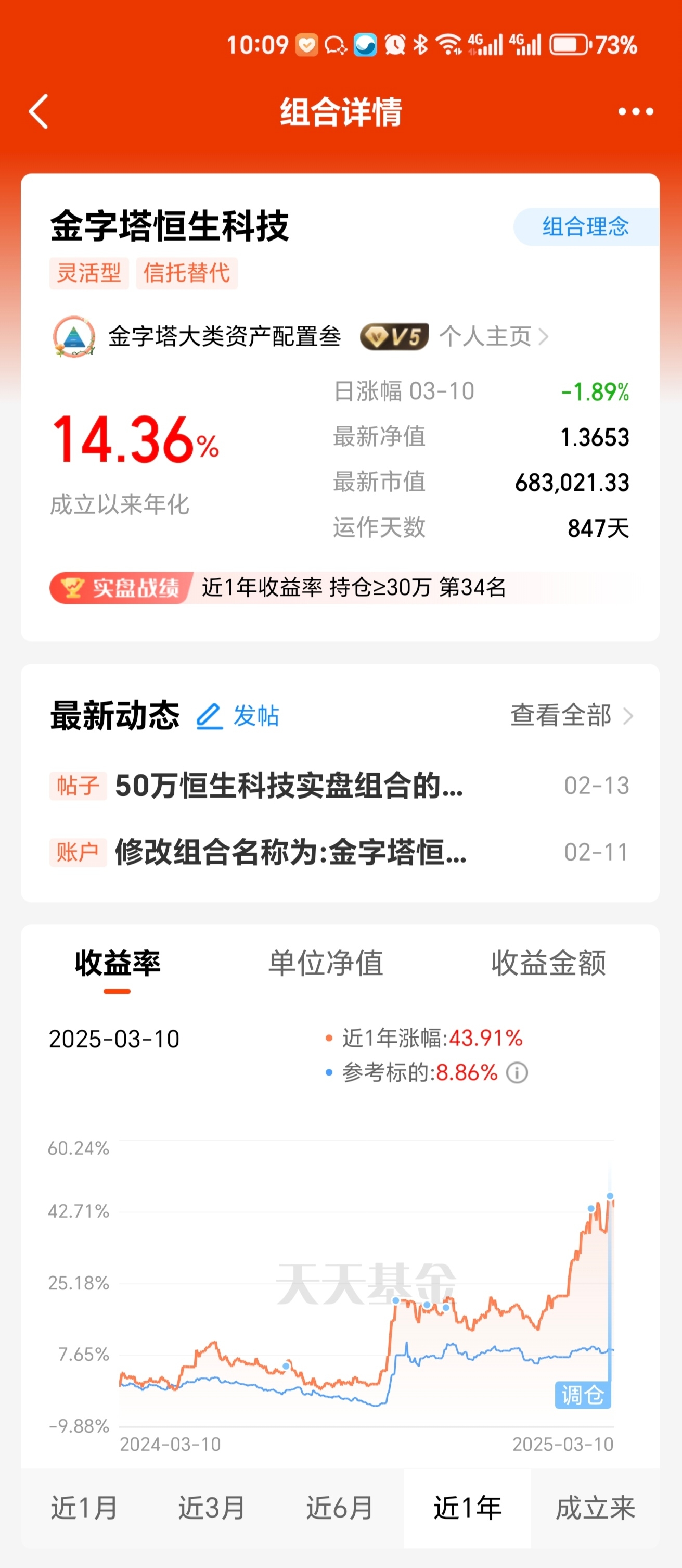Click the 发帖 pencil edit icon
The width and height of the screenshot is (682, 1568).
pyautogui.click(x=209, y=716)
